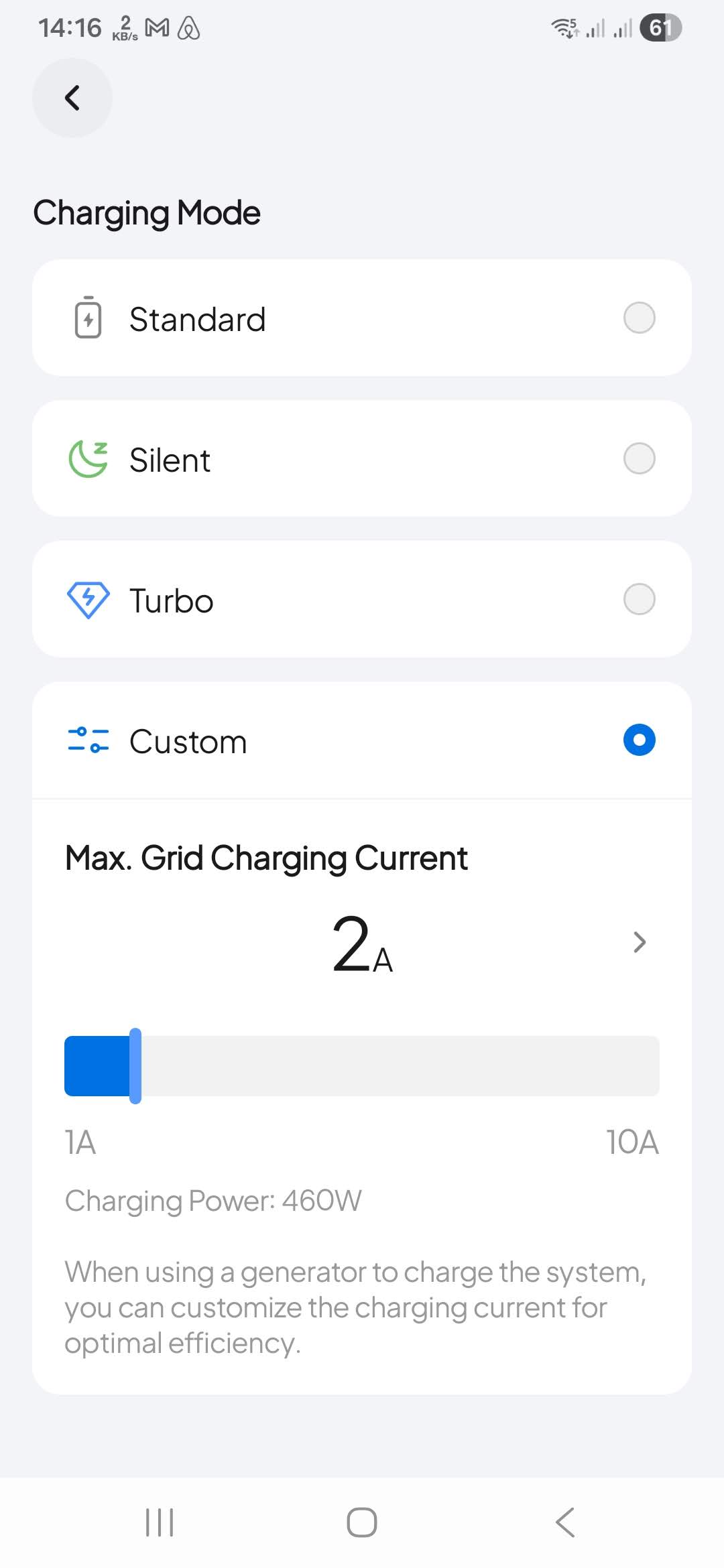Go back using the top-left arrow
This screenshot has width=724, height=1568.
72,98
